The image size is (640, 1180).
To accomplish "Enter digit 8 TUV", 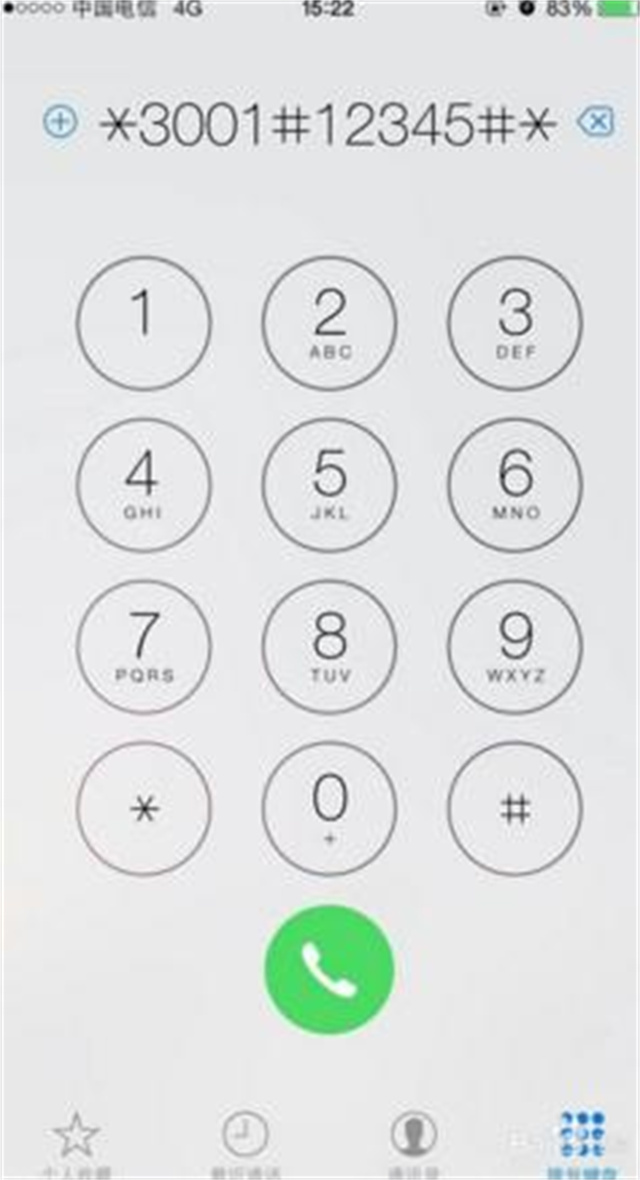I will (x=329, y=647).
